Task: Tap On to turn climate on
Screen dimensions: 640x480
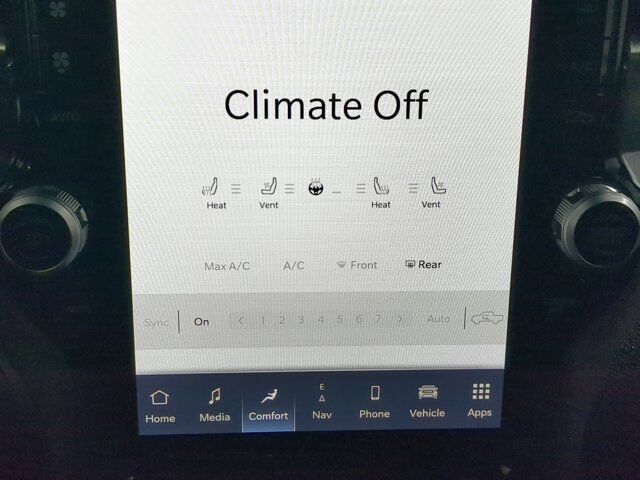Action: (x=202, y=322)
